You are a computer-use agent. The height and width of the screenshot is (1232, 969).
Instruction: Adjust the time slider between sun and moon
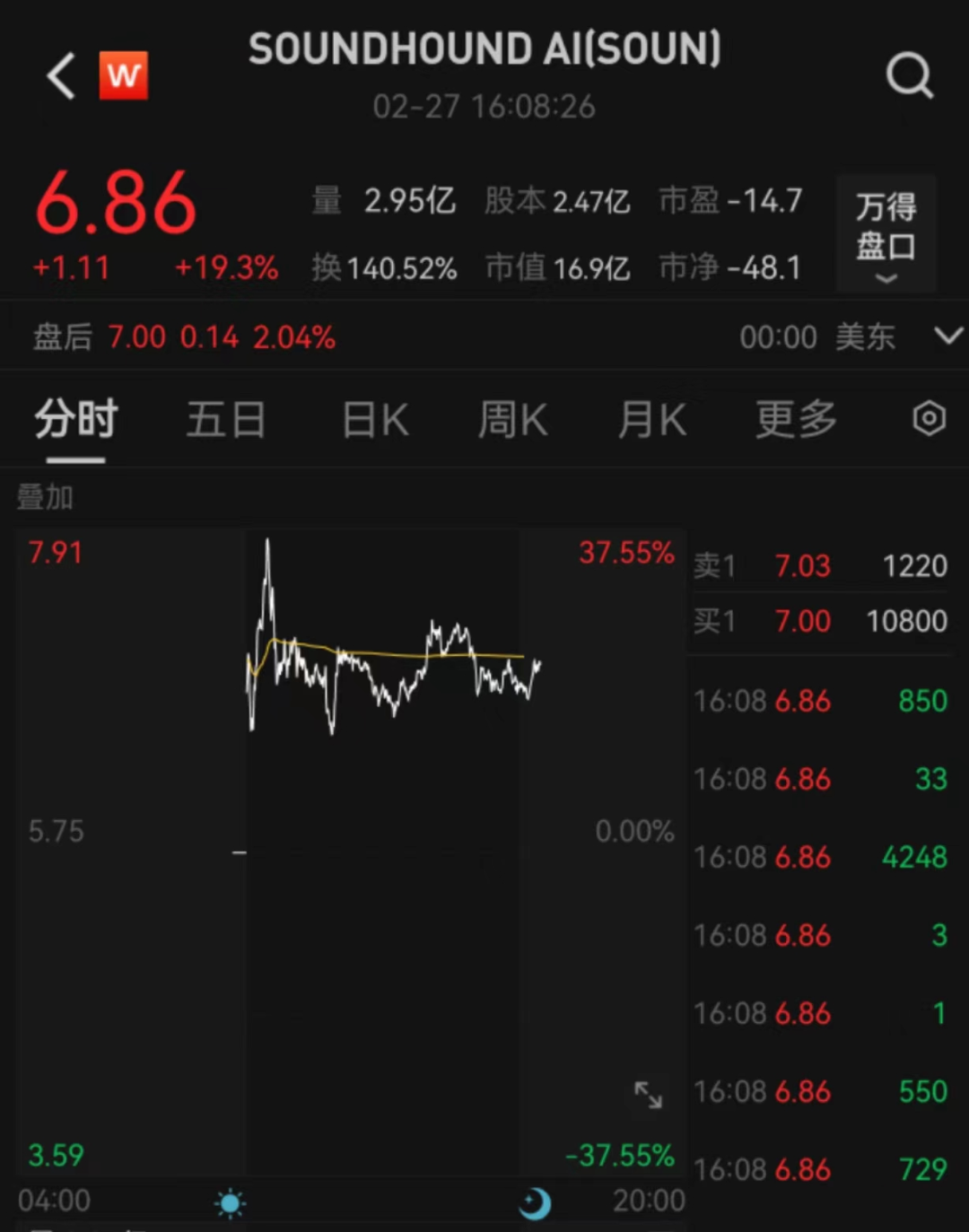click(x=381, y=1202)
